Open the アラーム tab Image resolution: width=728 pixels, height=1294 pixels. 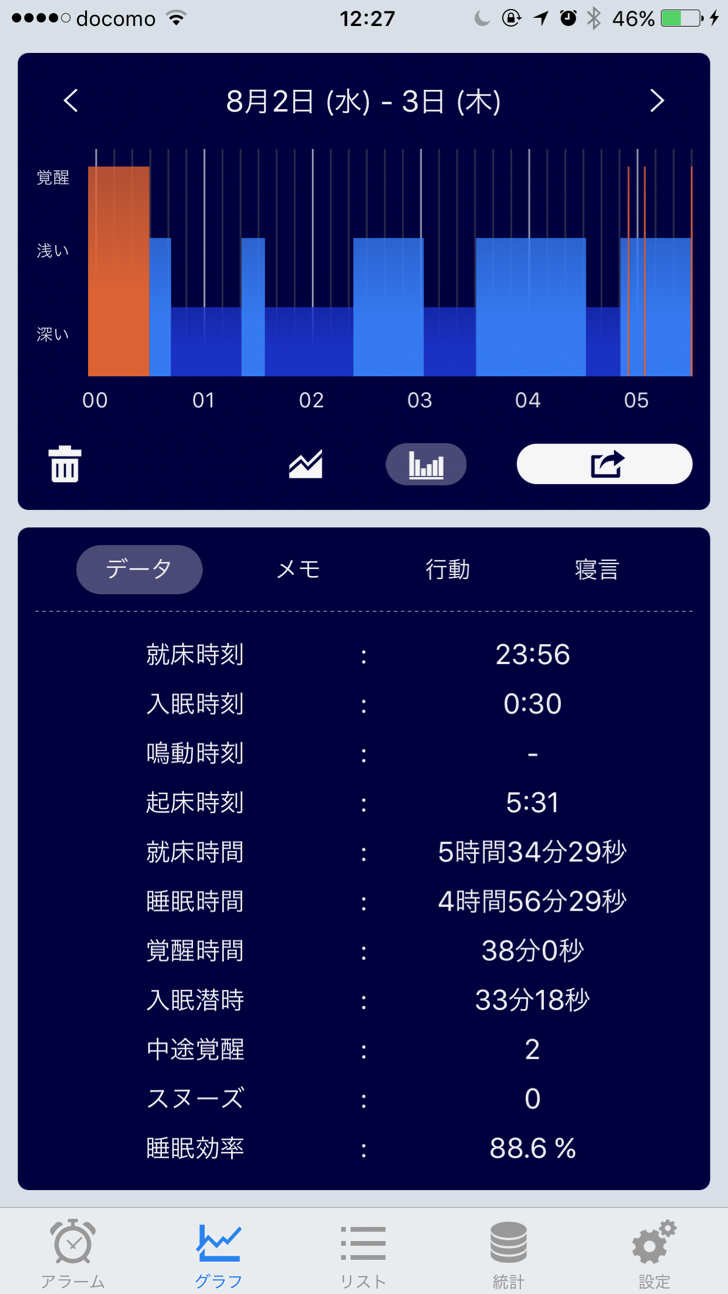pos(73,1253)
